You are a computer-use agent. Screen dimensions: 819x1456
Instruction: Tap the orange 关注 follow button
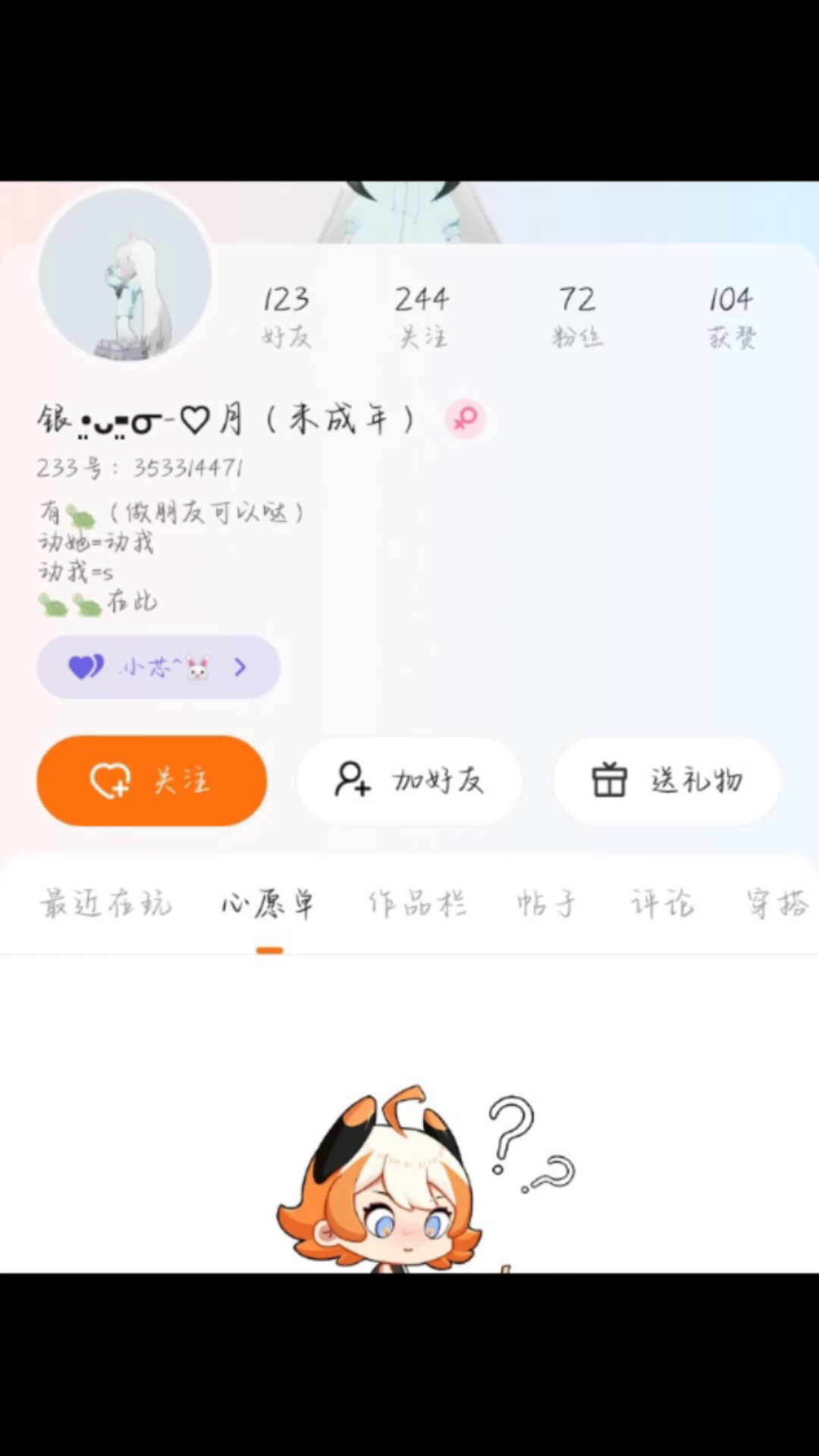pos(152,780)
